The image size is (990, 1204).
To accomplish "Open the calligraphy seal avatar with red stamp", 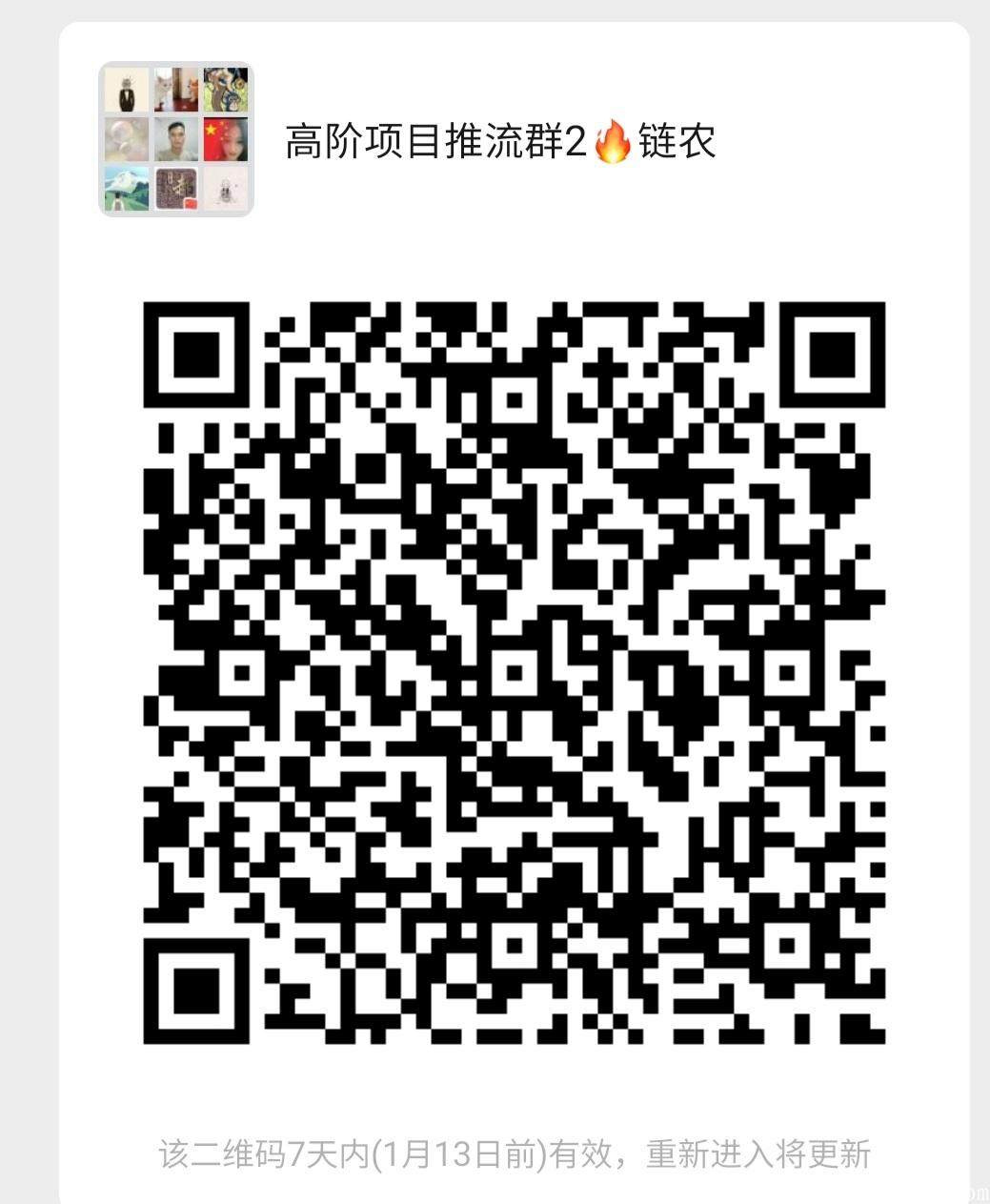I will [176, 191].
